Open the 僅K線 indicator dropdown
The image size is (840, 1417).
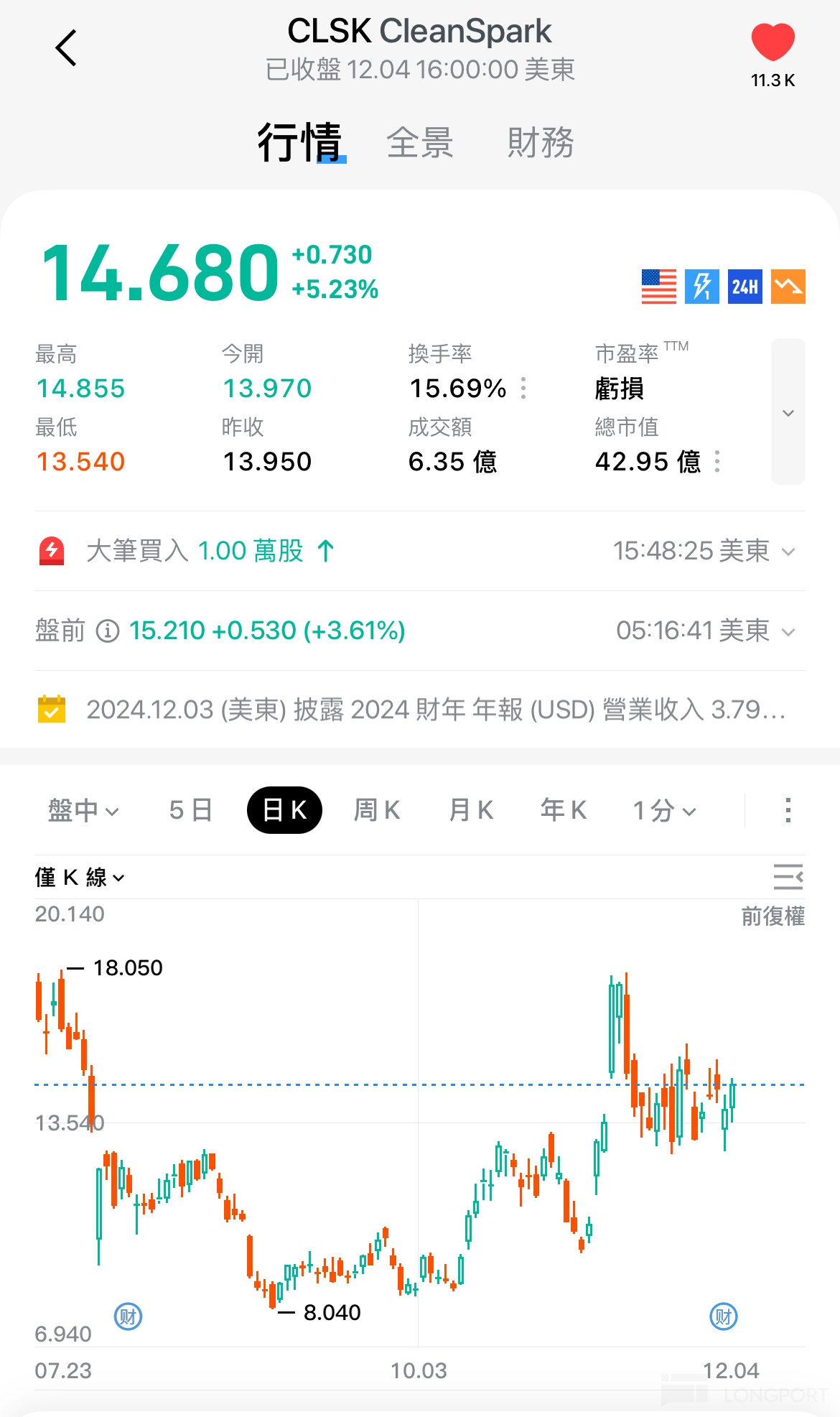click(80, 877)
